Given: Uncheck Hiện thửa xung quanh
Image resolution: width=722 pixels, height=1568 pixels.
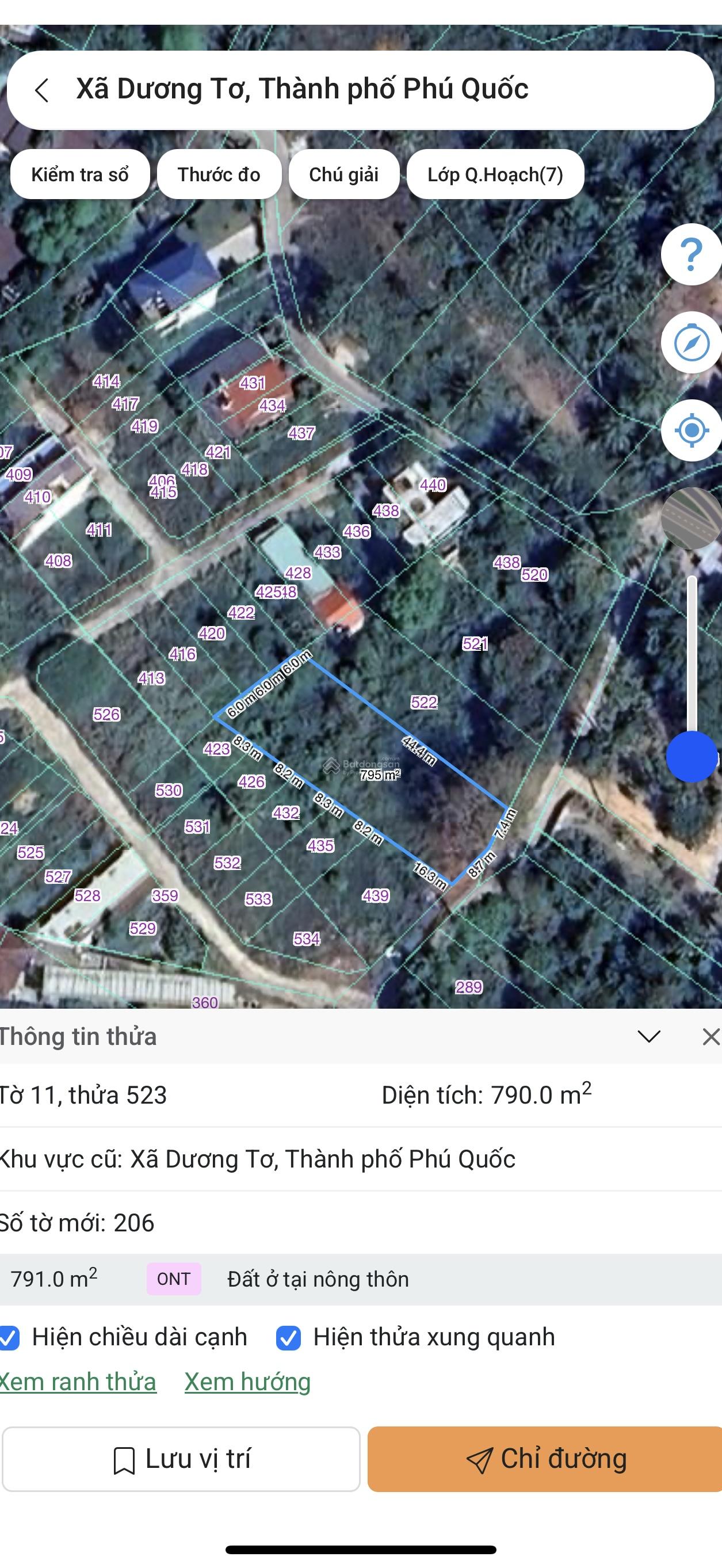Looking at the screenshot, I should tap(289, 1338).
